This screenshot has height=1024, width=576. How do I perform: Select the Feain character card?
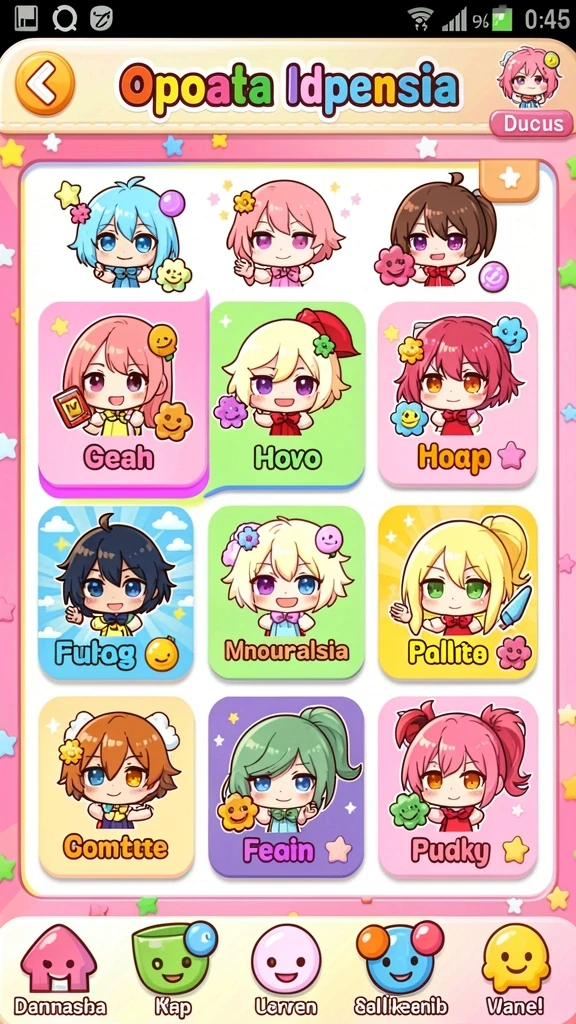[x=287, y=787]
